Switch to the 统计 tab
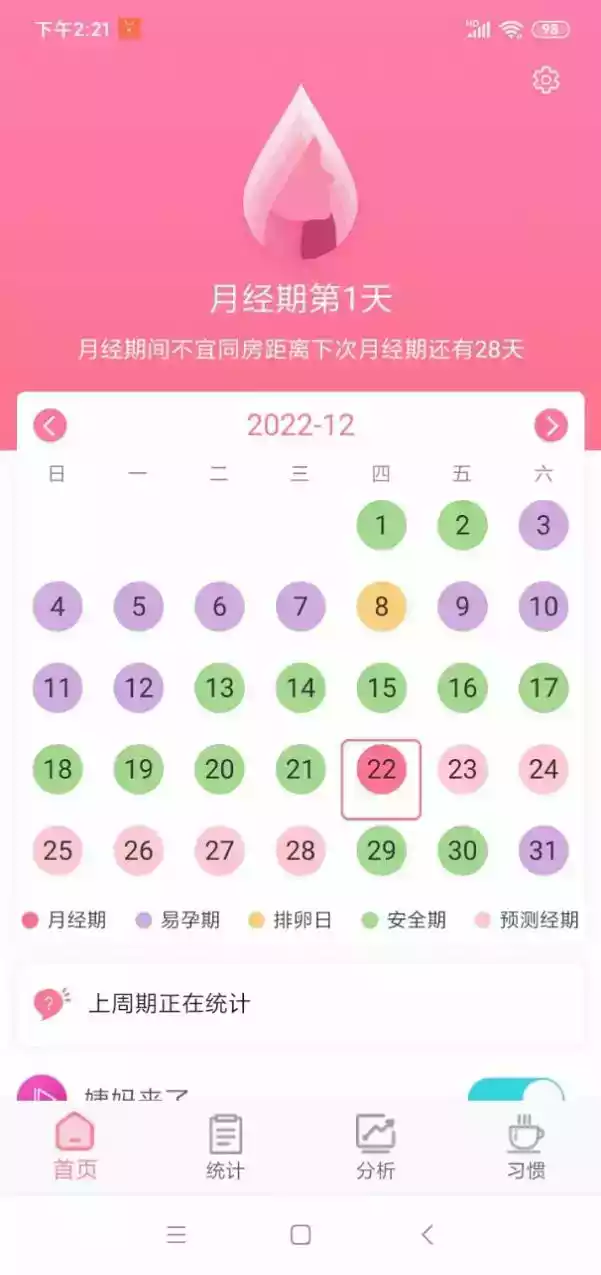The height and width of the screenshot is (1275, 601). pos(225,1147)
